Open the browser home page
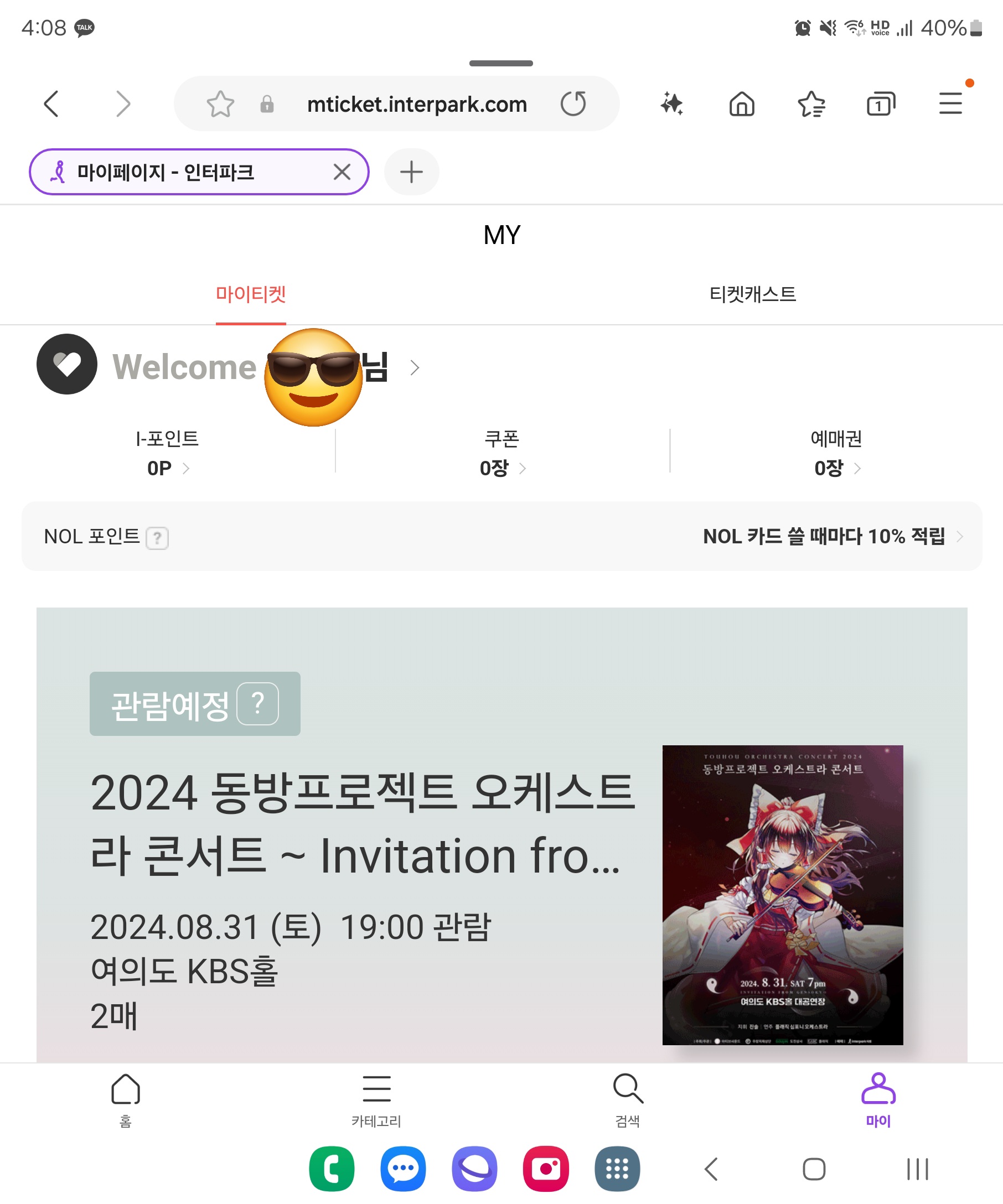Image resolution: width=1003 pixels, height=1204 pixels. (742, 105)
